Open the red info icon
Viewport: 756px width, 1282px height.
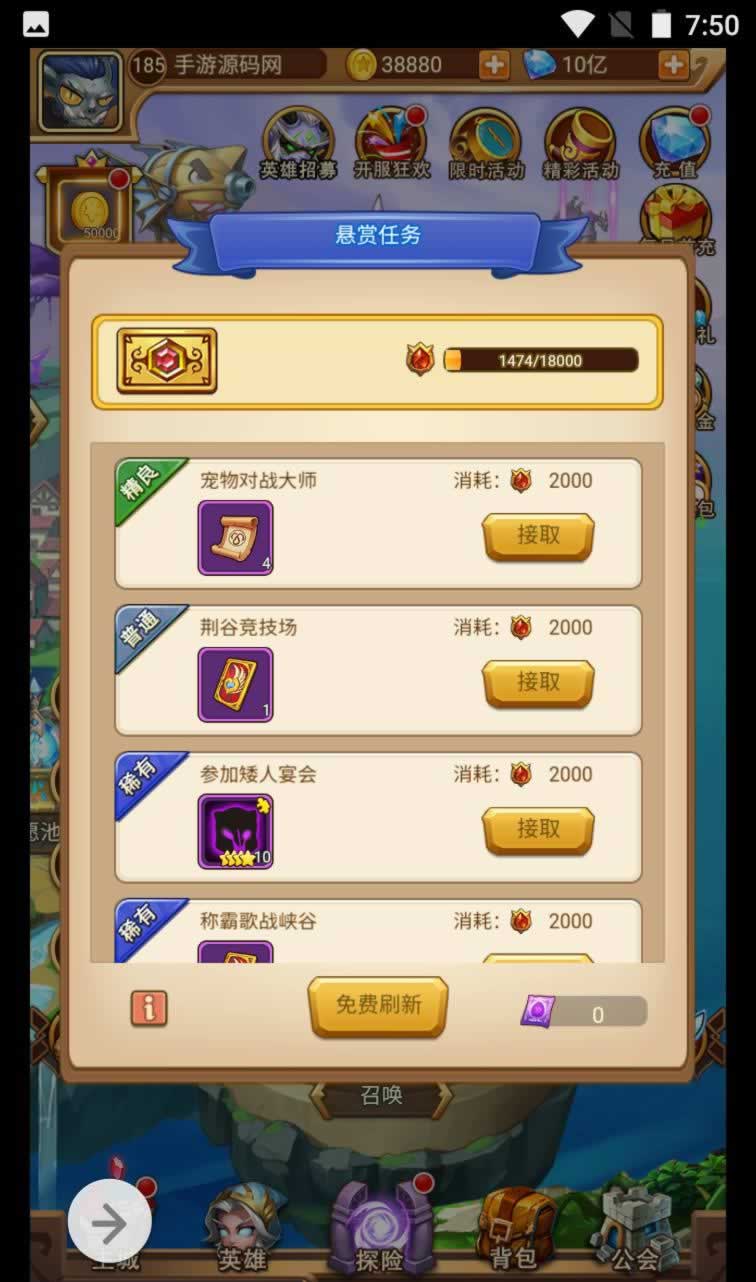click(149, 1009)
